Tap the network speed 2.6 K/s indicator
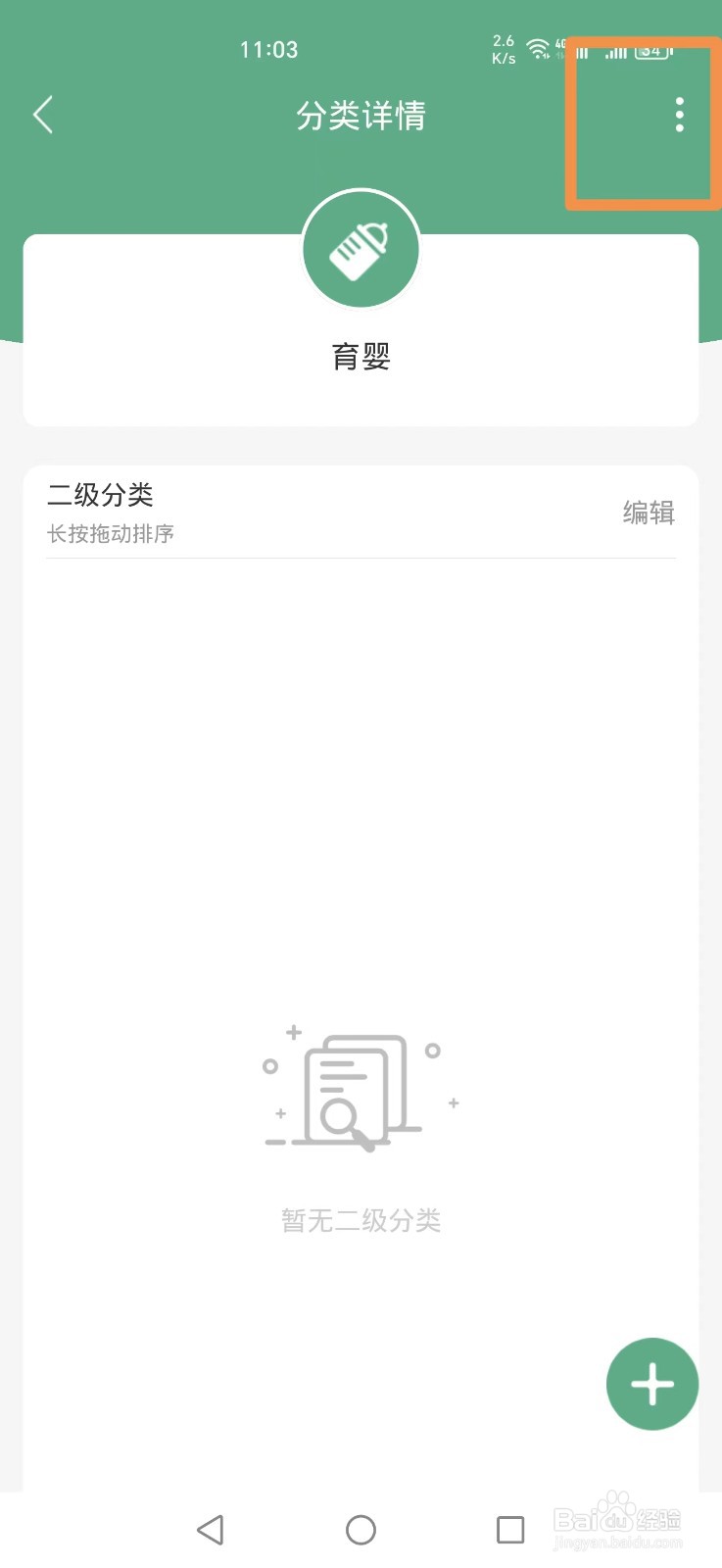Viewport: 722px width, 1568px height. pyautogui.click(x=502, y=49)
